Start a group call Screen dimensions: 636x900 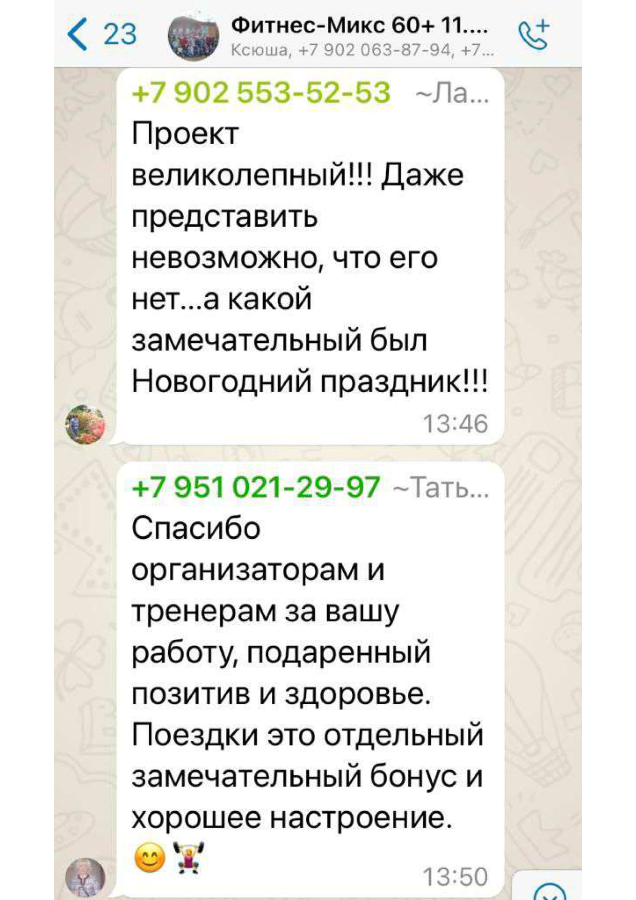[x=535, y=34]
